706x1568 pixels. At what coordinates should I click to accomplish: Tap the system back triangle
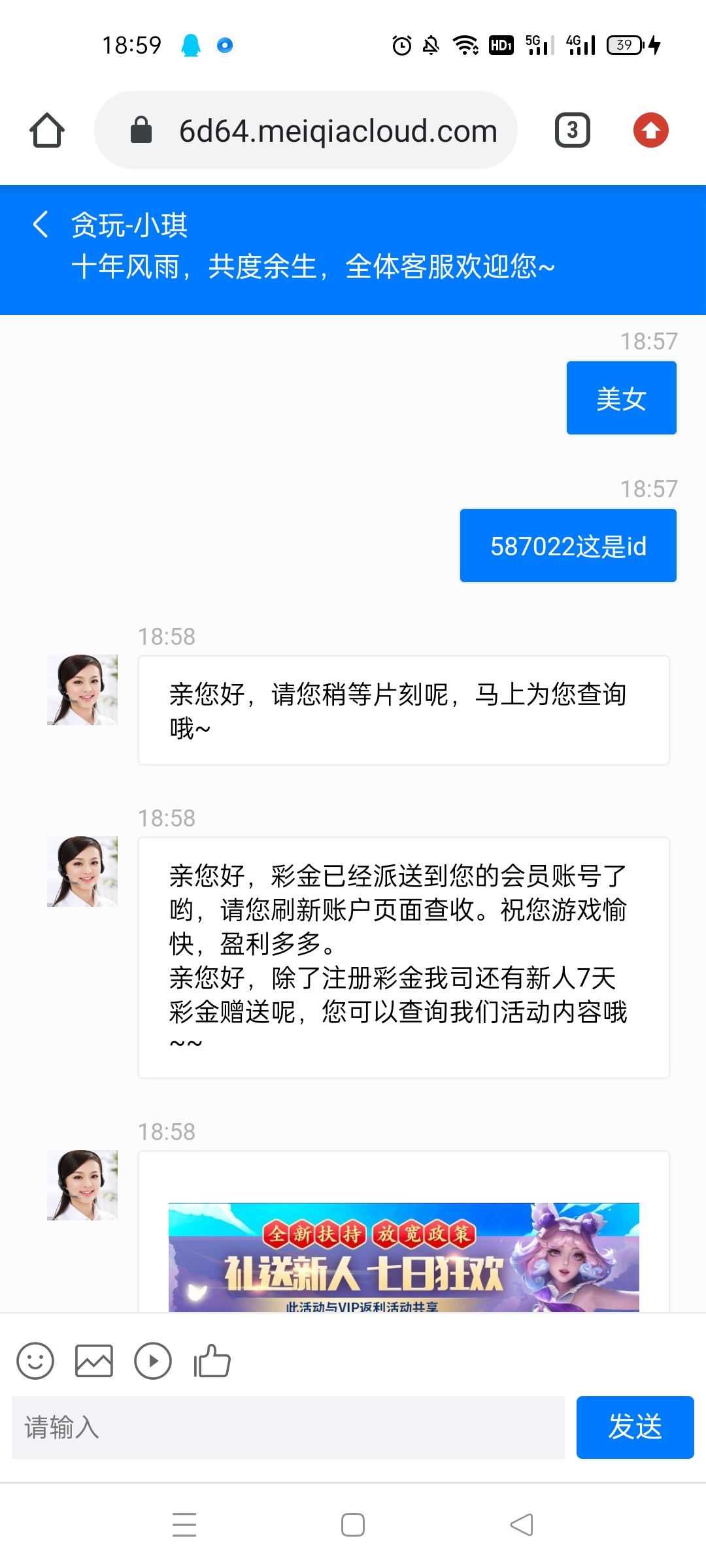pyautogui.click(x=522, y=1525)
